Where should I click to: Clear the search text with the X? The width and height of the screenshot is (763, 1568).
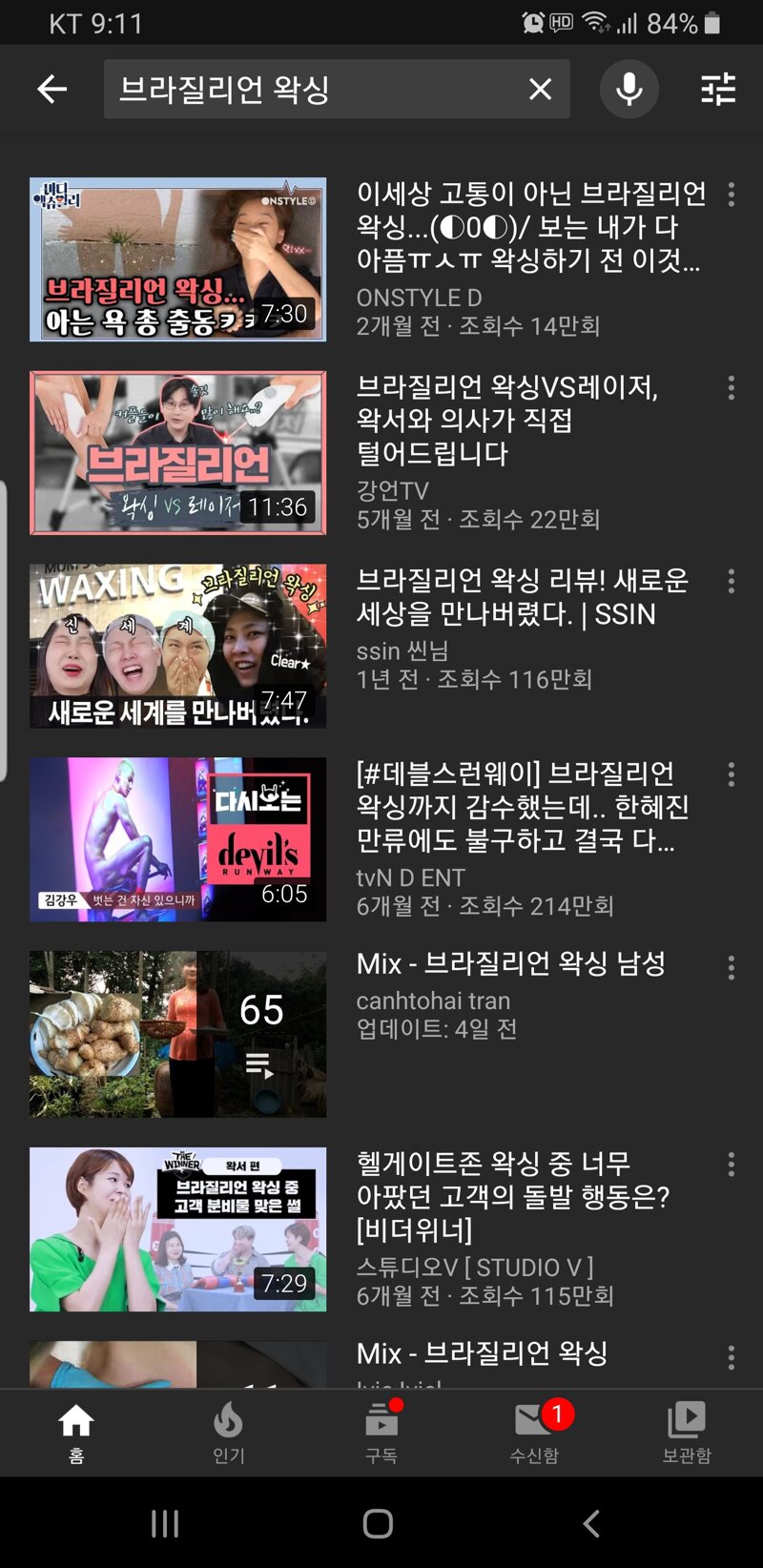[x=540, y=90]
